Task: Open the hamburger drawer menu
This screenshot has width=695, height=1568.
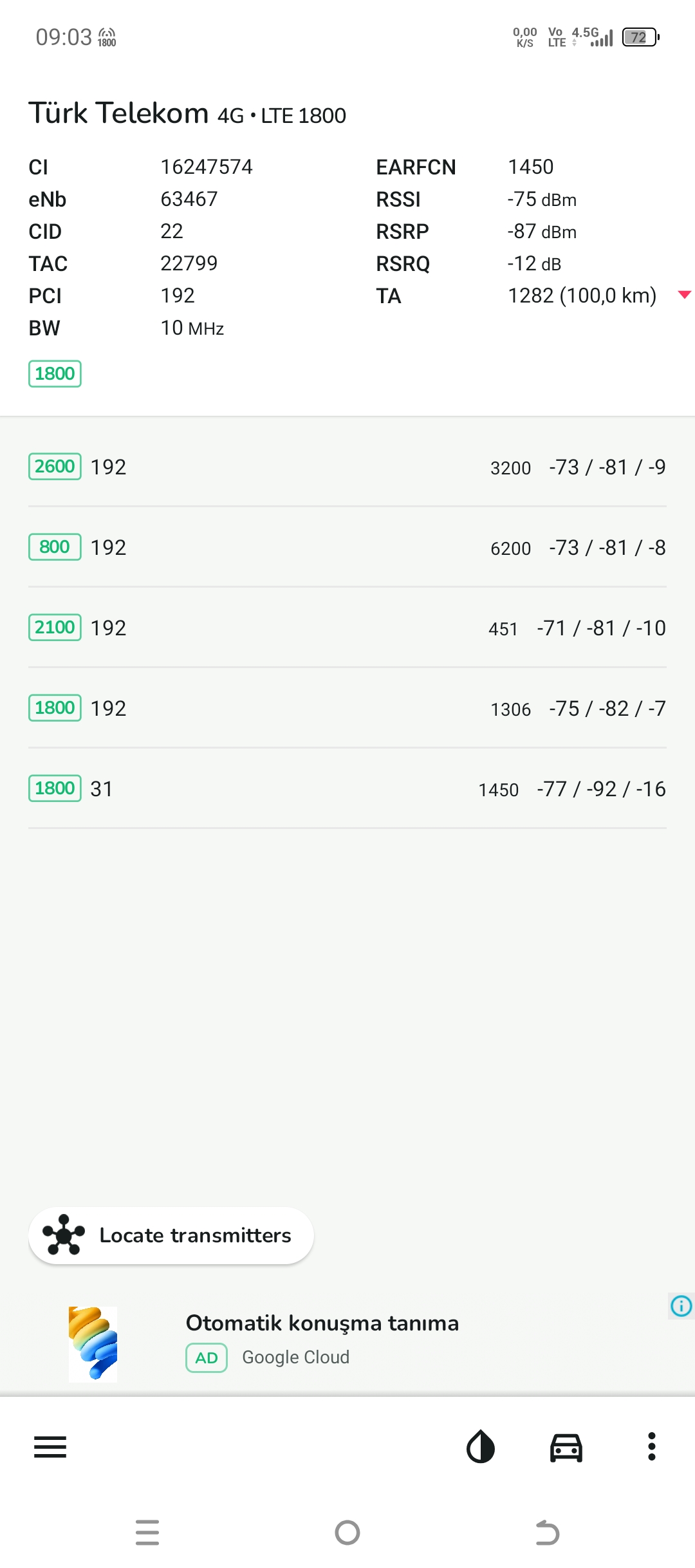Action: tap(50, 1447)
